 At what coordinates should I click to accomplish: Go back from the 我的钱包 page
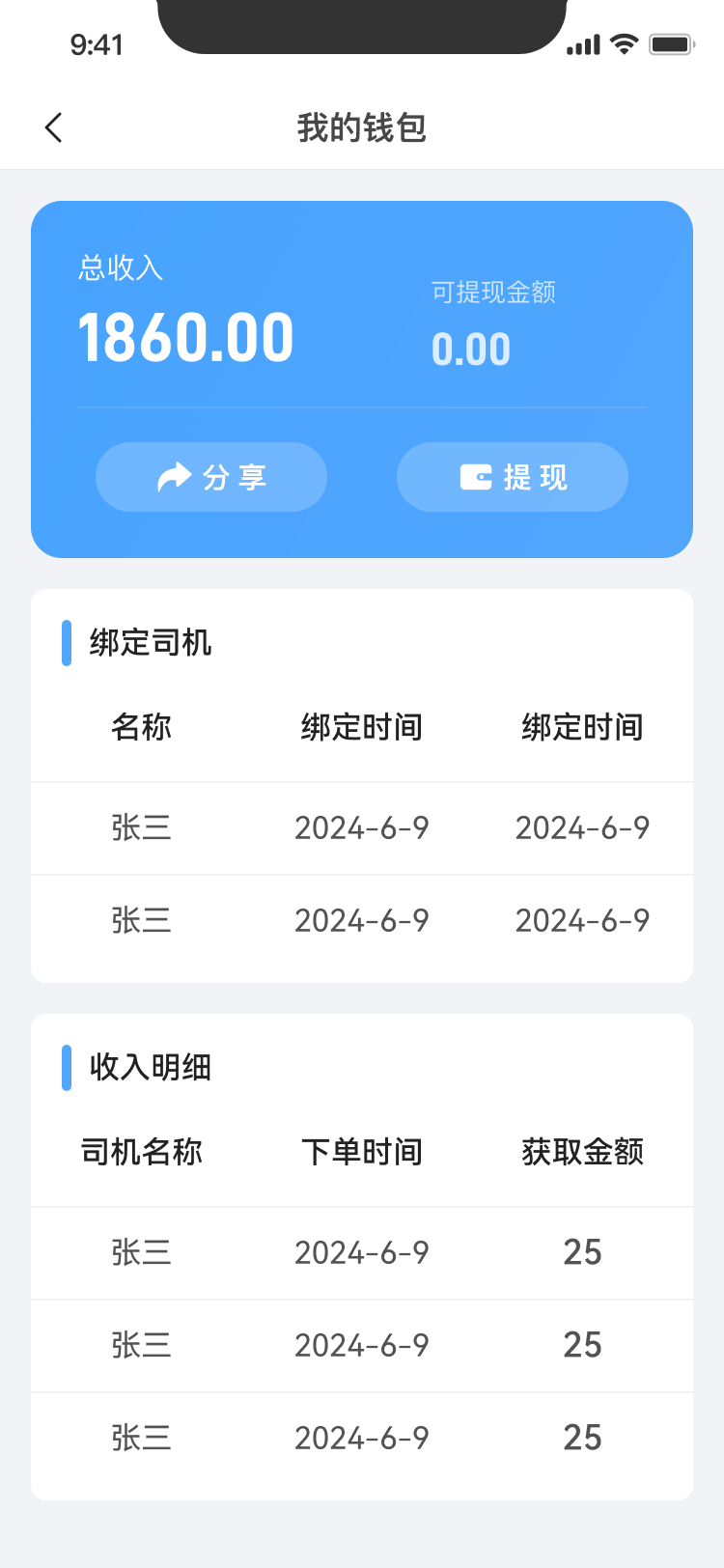click(54, 127)
